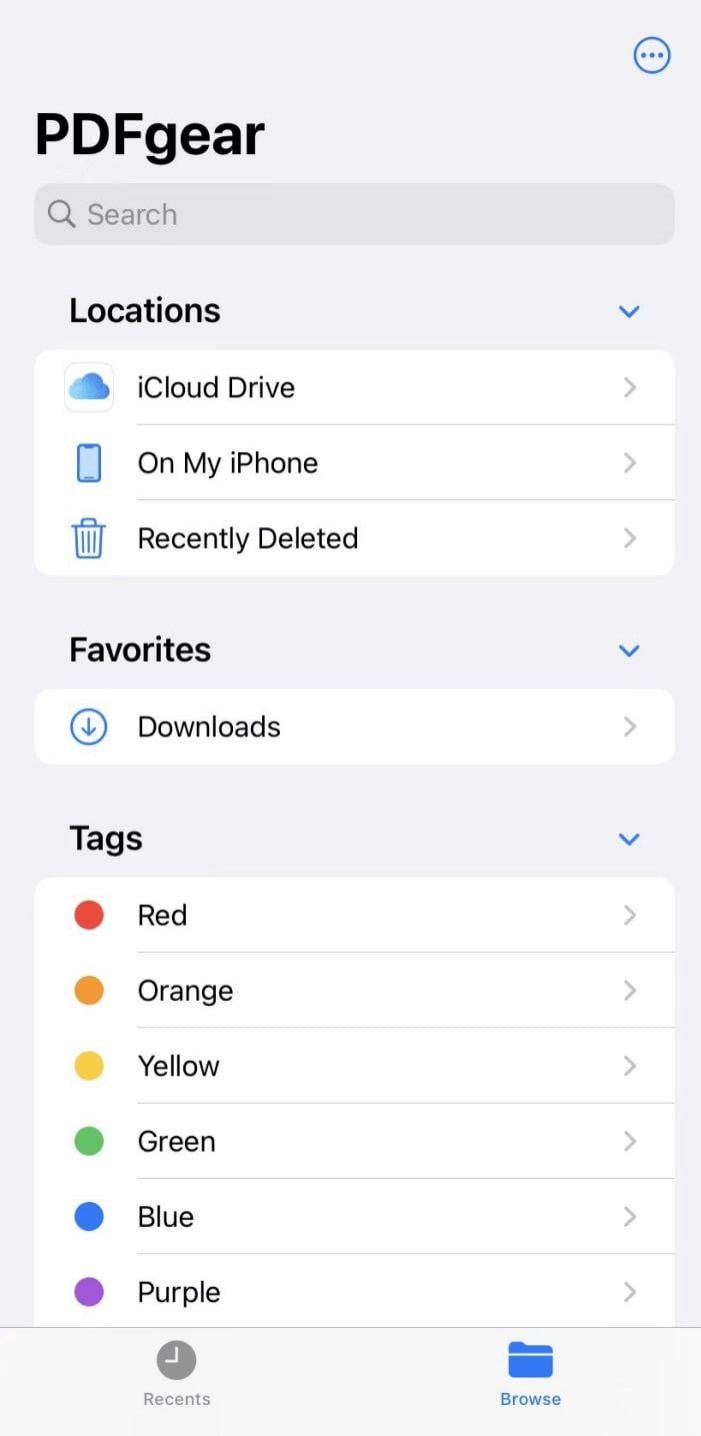Open iCloud Drive
The height and width of the screenshot is (1436, 701).
pos(354,387)
